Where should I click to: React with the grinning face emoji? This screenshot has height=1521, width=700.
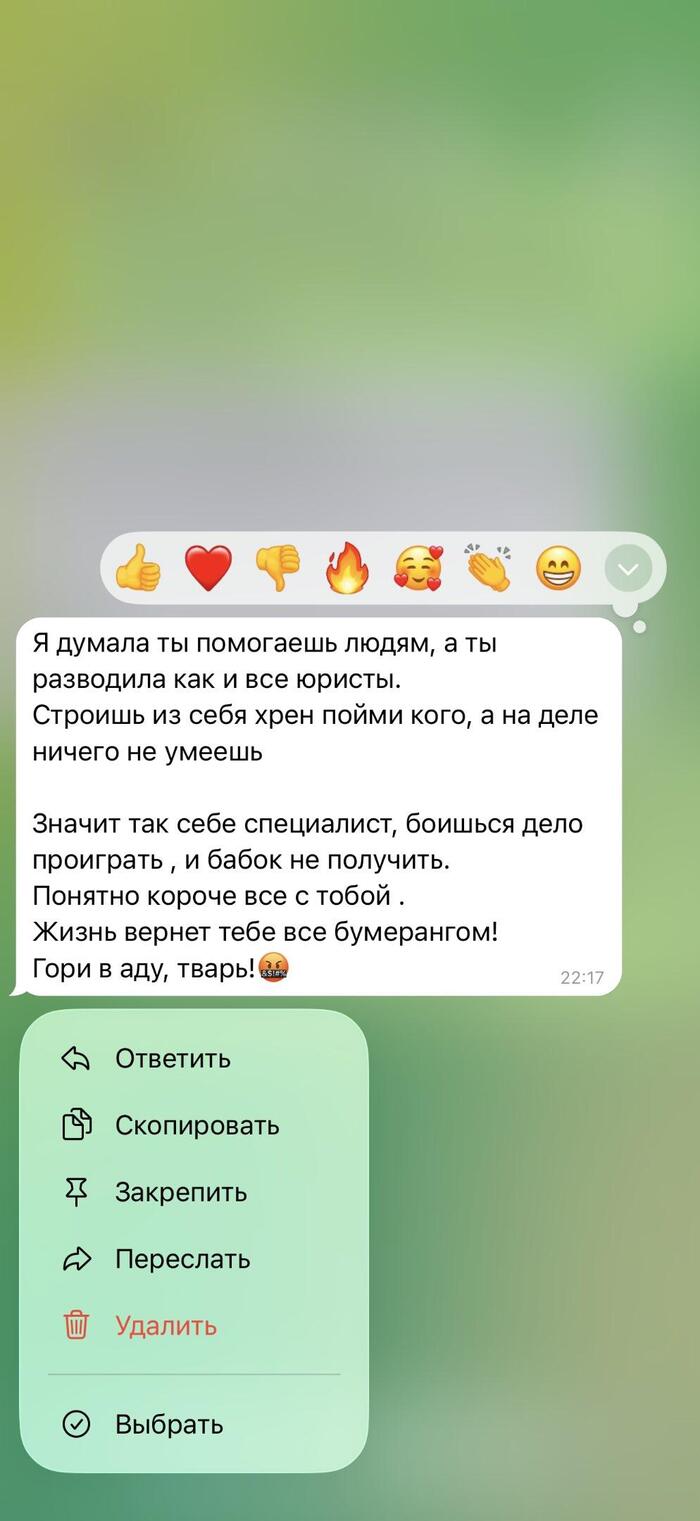click(558, 569)
